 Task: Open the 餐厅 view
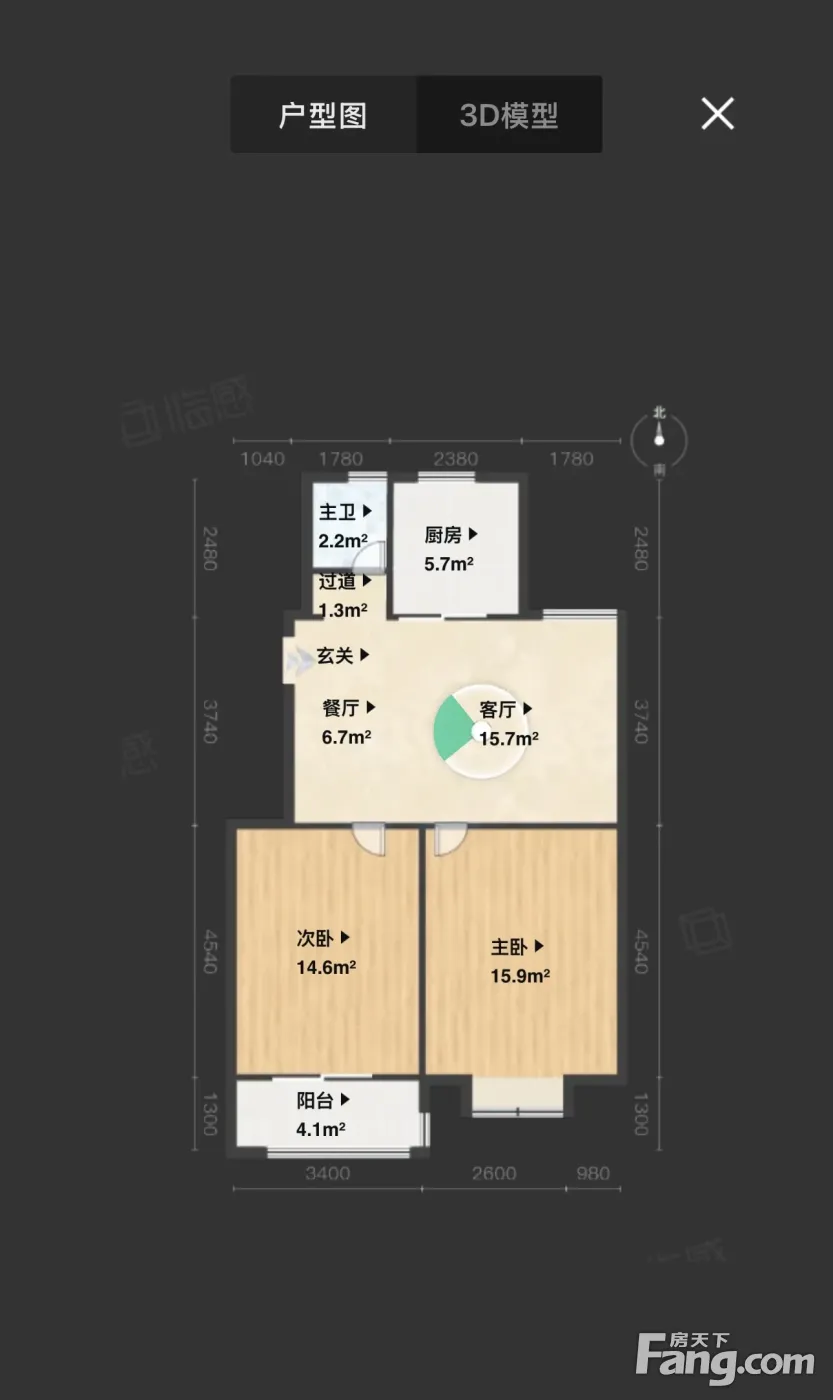coord(348,708)
